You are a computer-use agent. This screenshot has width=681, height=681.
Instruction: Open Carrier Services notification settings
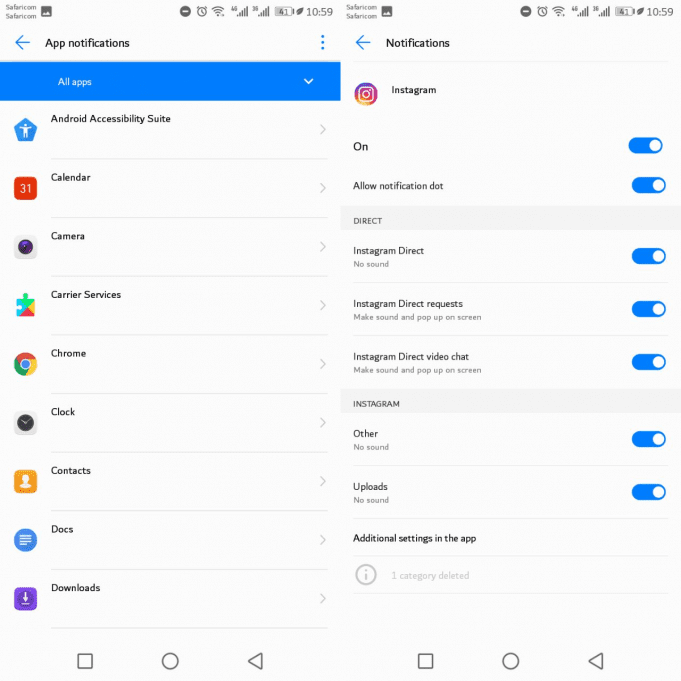170,305
